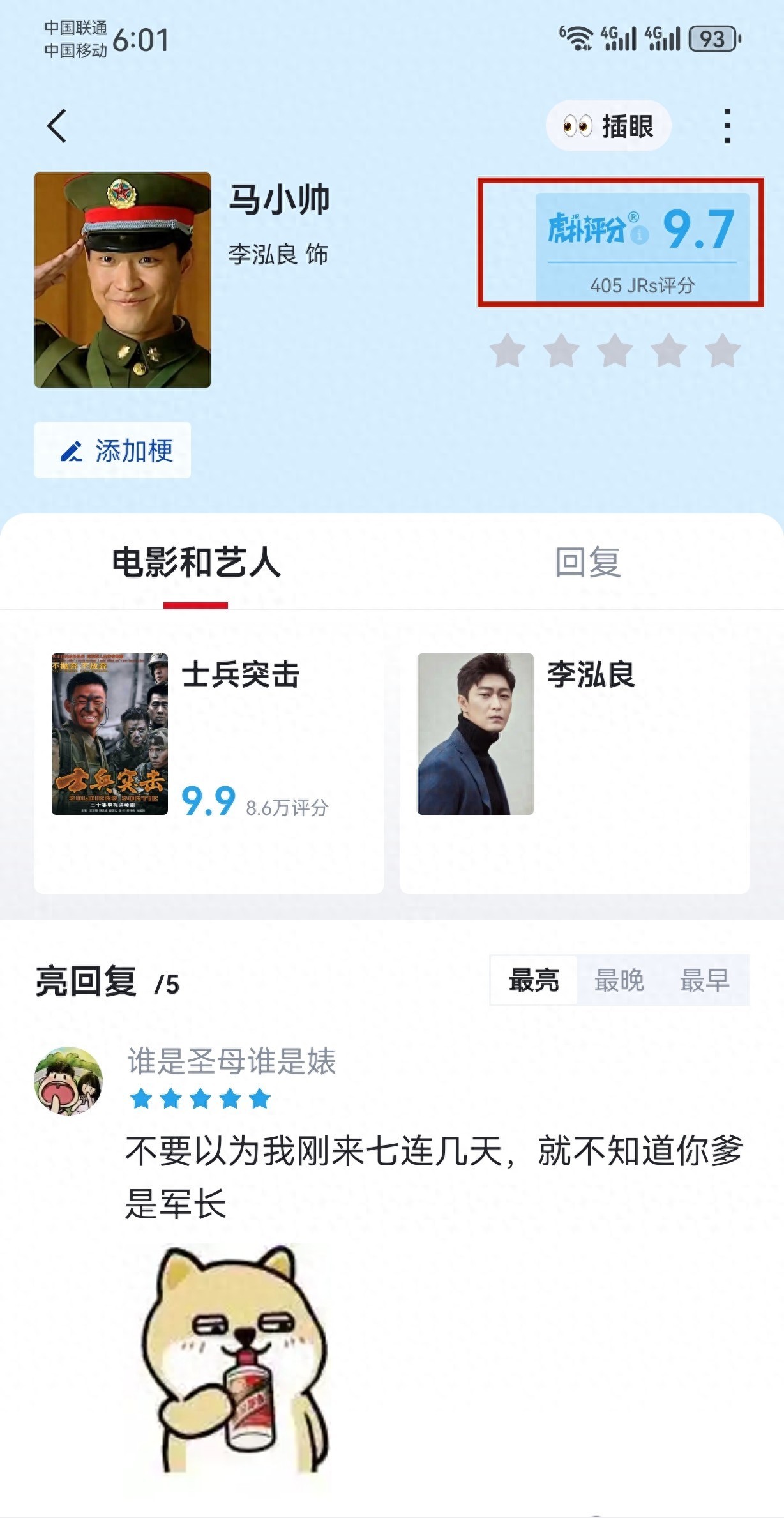Switch to the 回复 tab

[x=587, y=563]
